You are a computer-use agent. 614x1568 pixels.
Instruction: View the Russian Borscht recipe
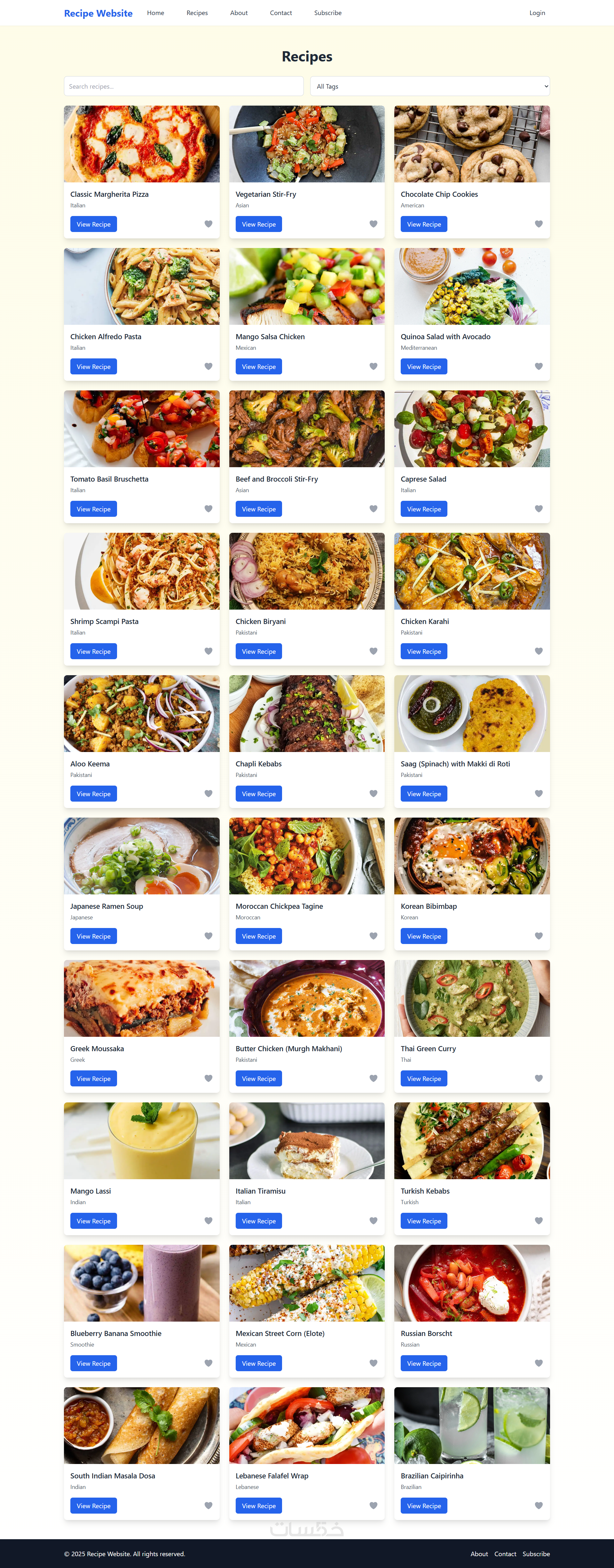[x=423, y=1364]
